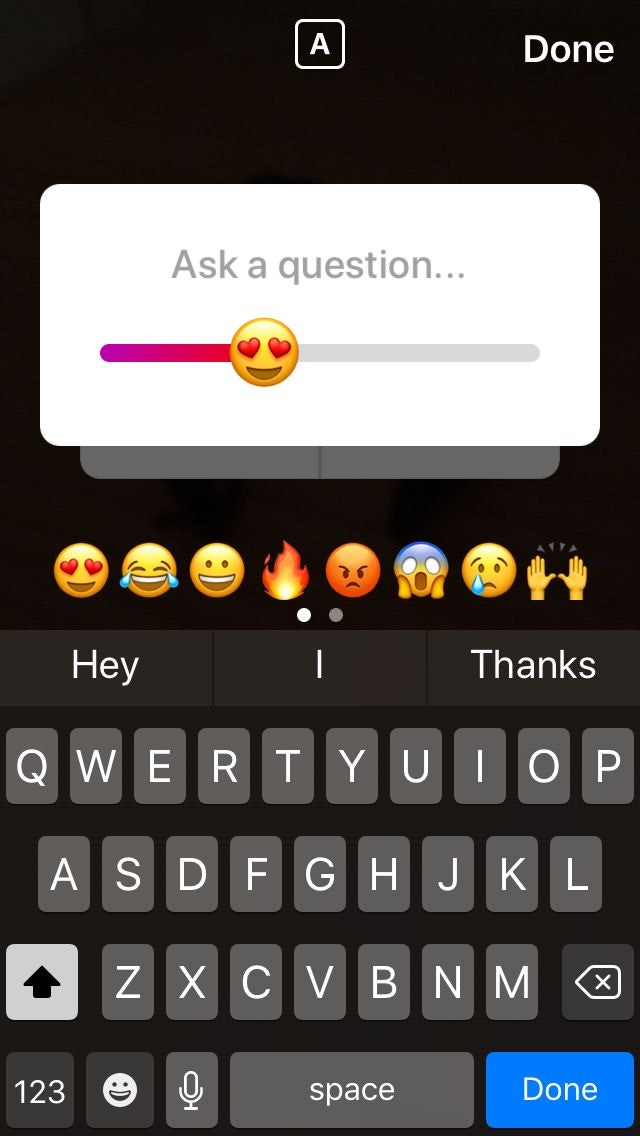The image size is (640, 1136).
Task: Tap the text style A icon
Action: click(320, 45)
